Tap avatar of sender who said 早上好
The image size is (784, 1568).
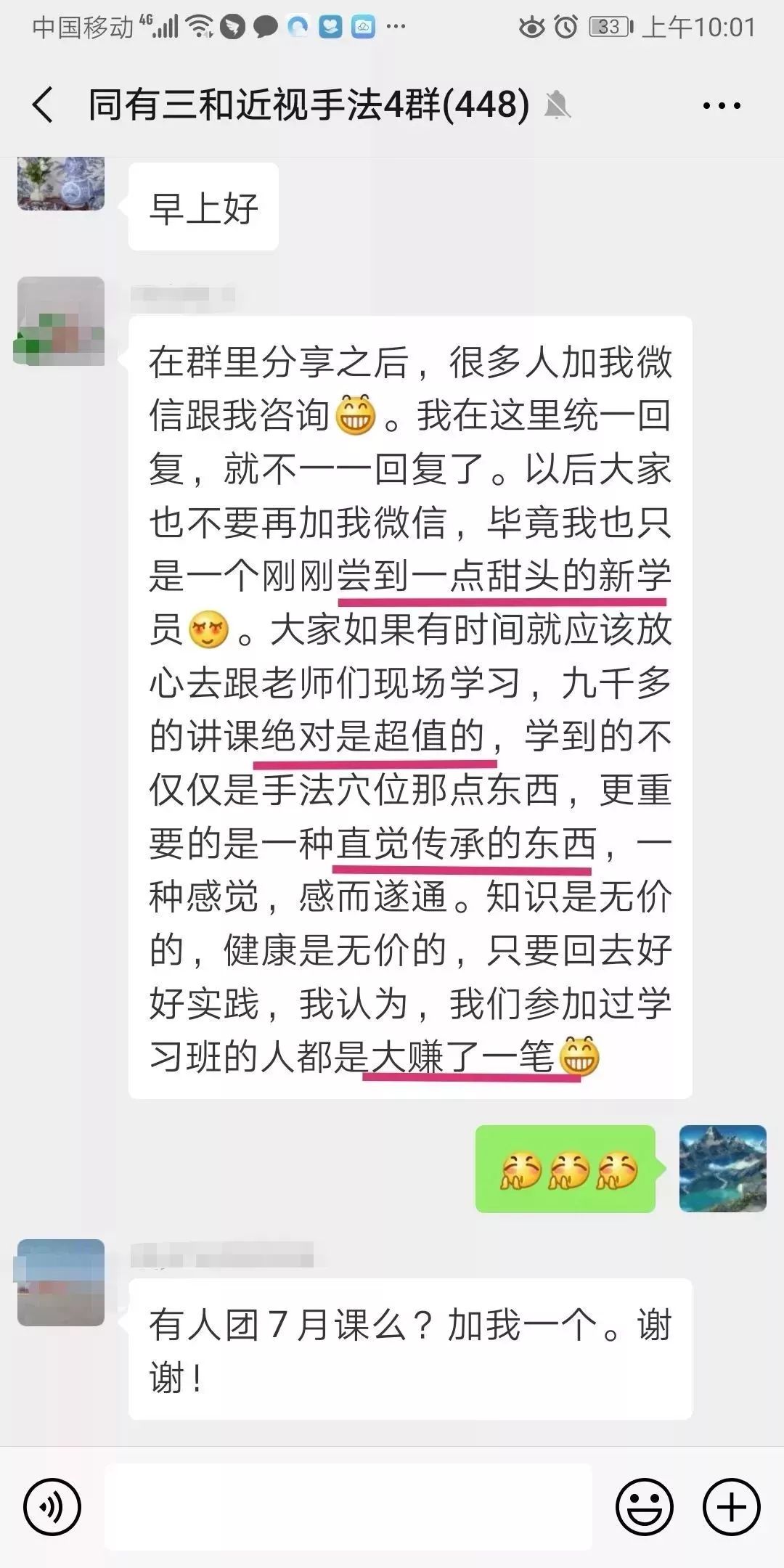[61, 184]
